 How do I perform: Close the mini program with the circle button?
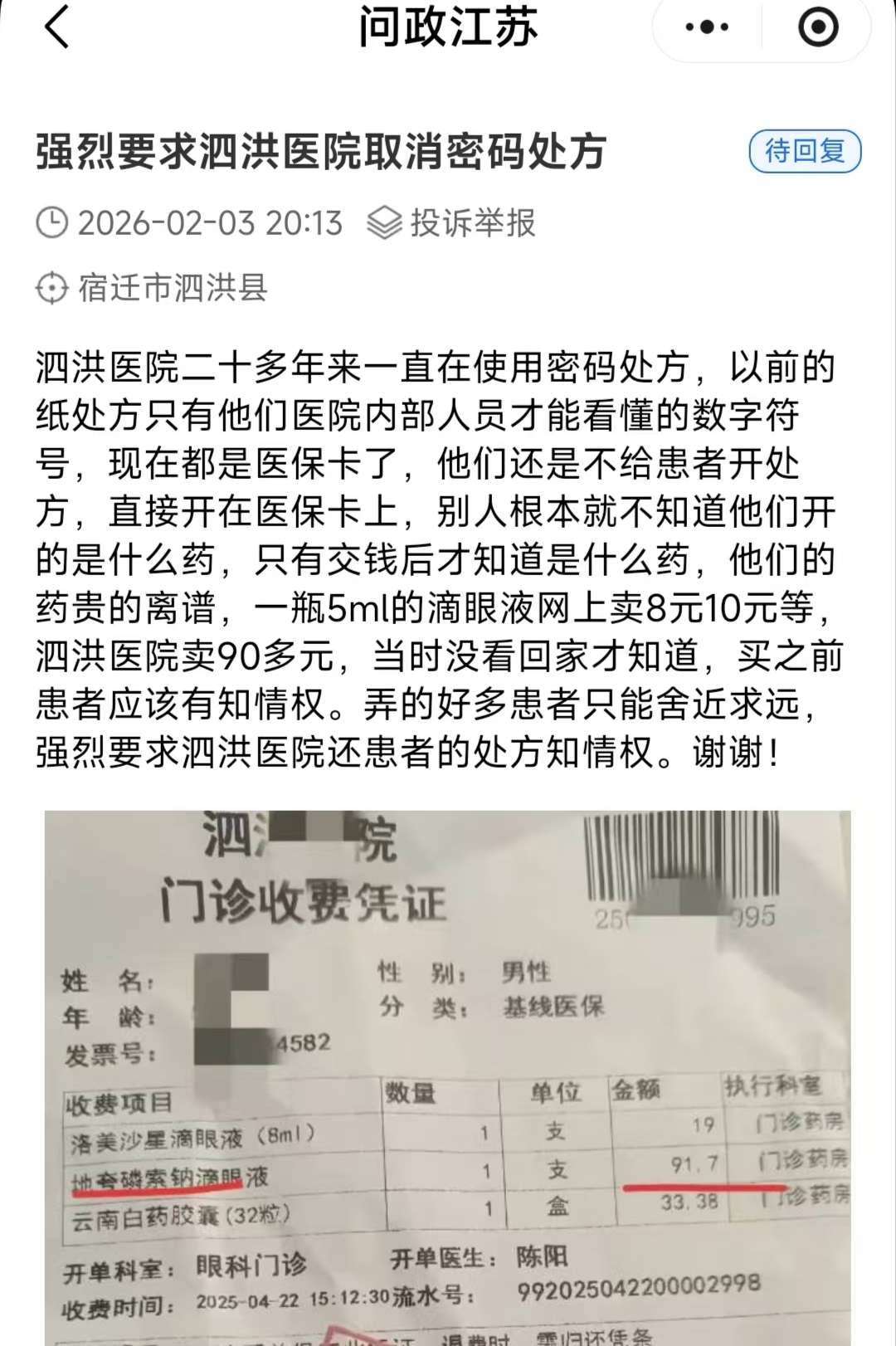point(817,27)
